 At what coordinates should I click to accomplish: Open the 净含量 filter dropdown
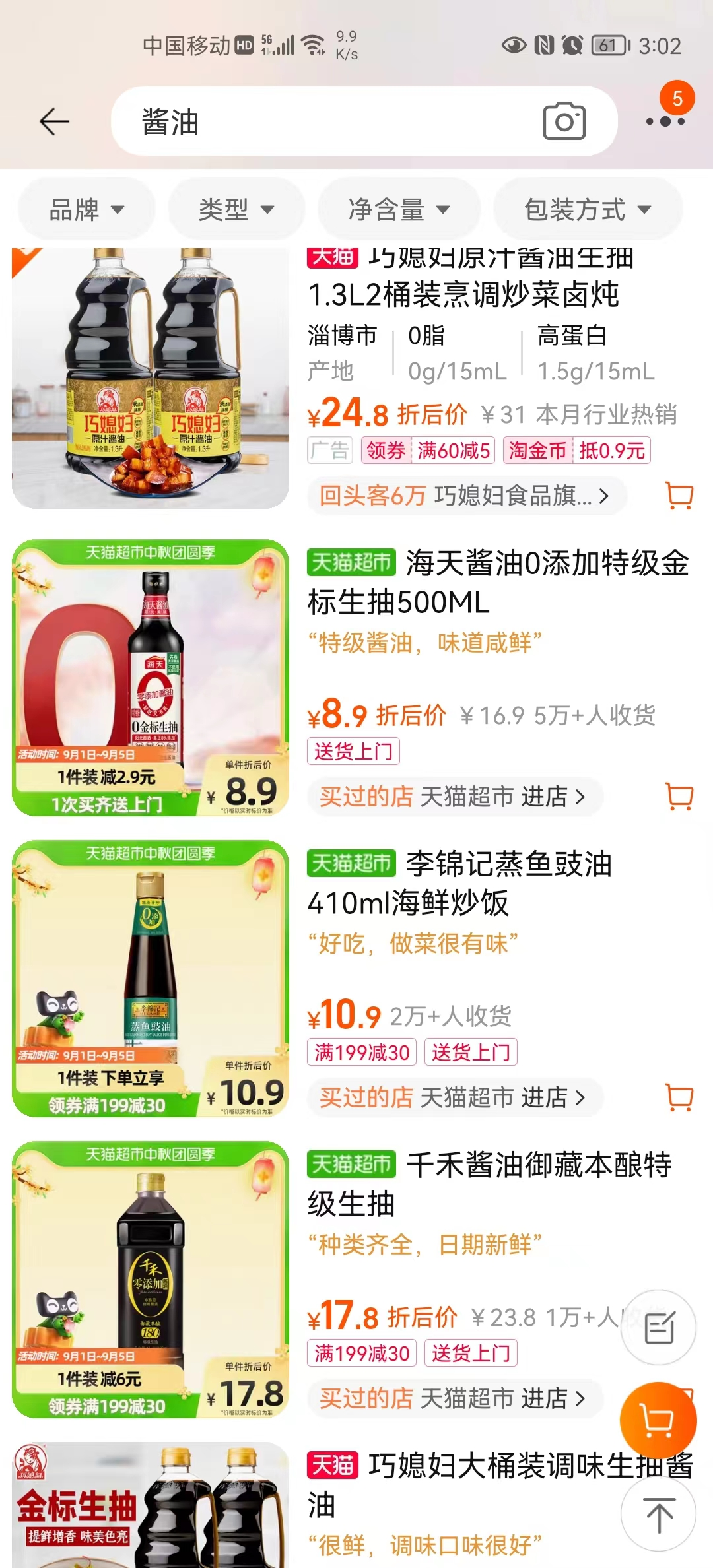pyautogui.click(x=399, y=210)
